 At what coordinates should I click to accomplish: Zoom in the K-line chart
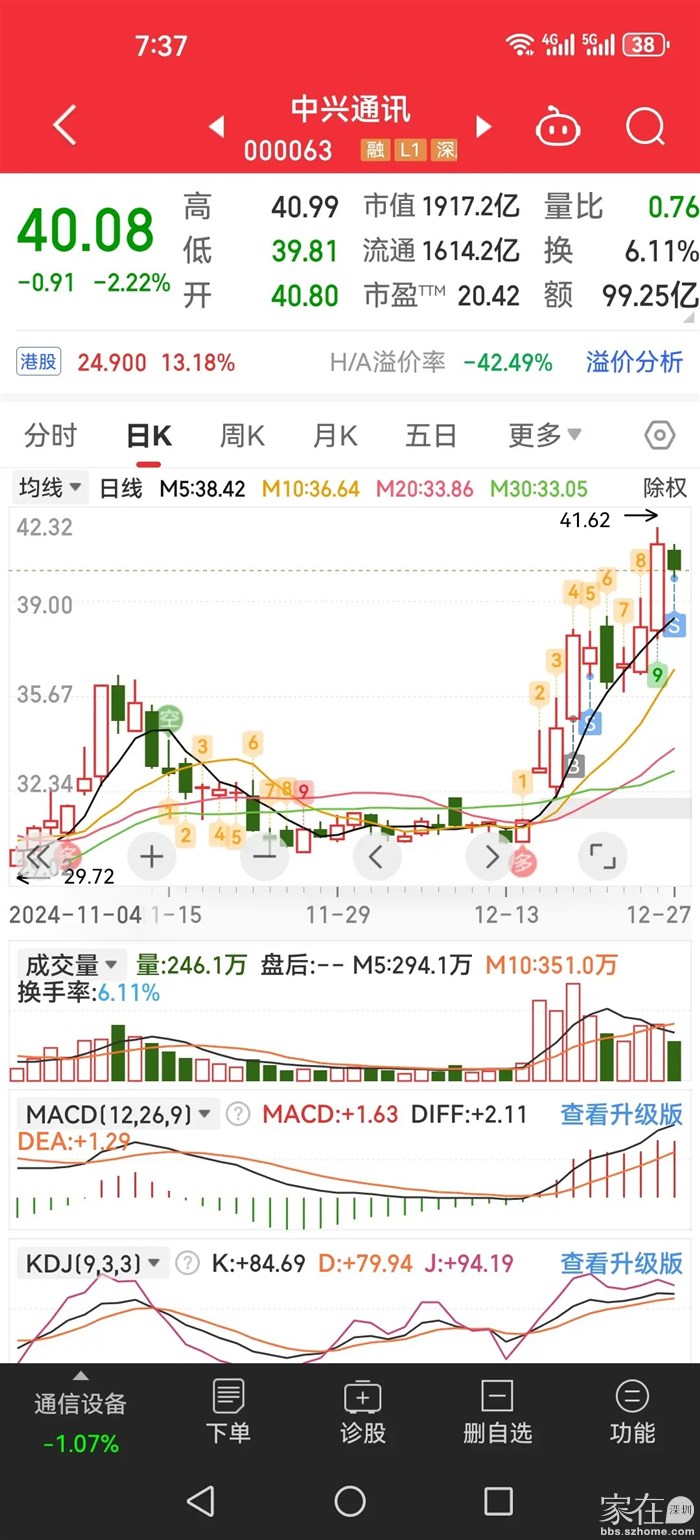click(152, 857)
